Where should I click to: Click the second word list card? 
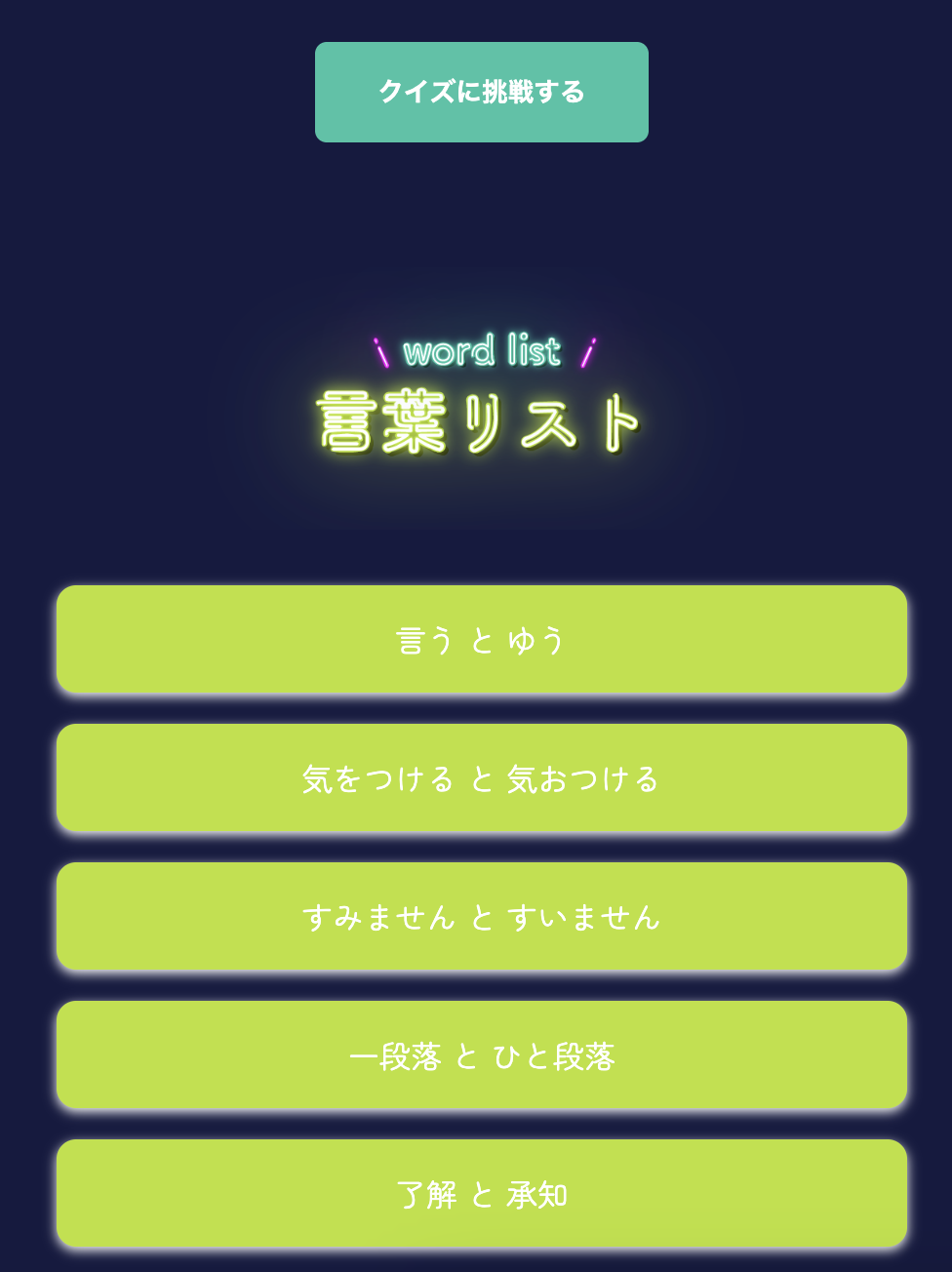pyautogui.click(x=481, y=777)
